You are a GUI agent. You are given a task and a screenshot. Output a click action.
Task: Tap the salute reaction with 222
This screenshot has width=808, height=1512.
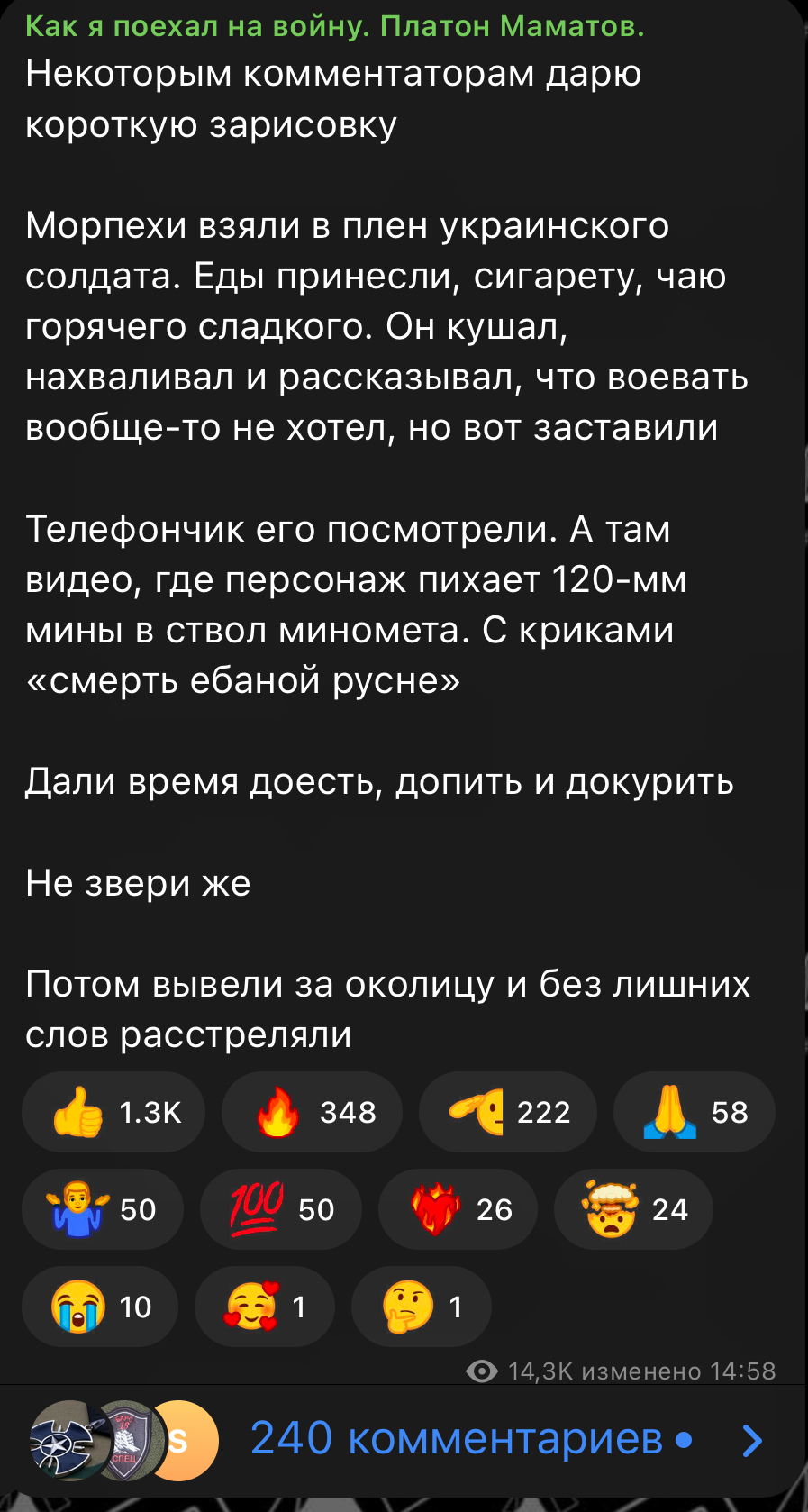508,1112
